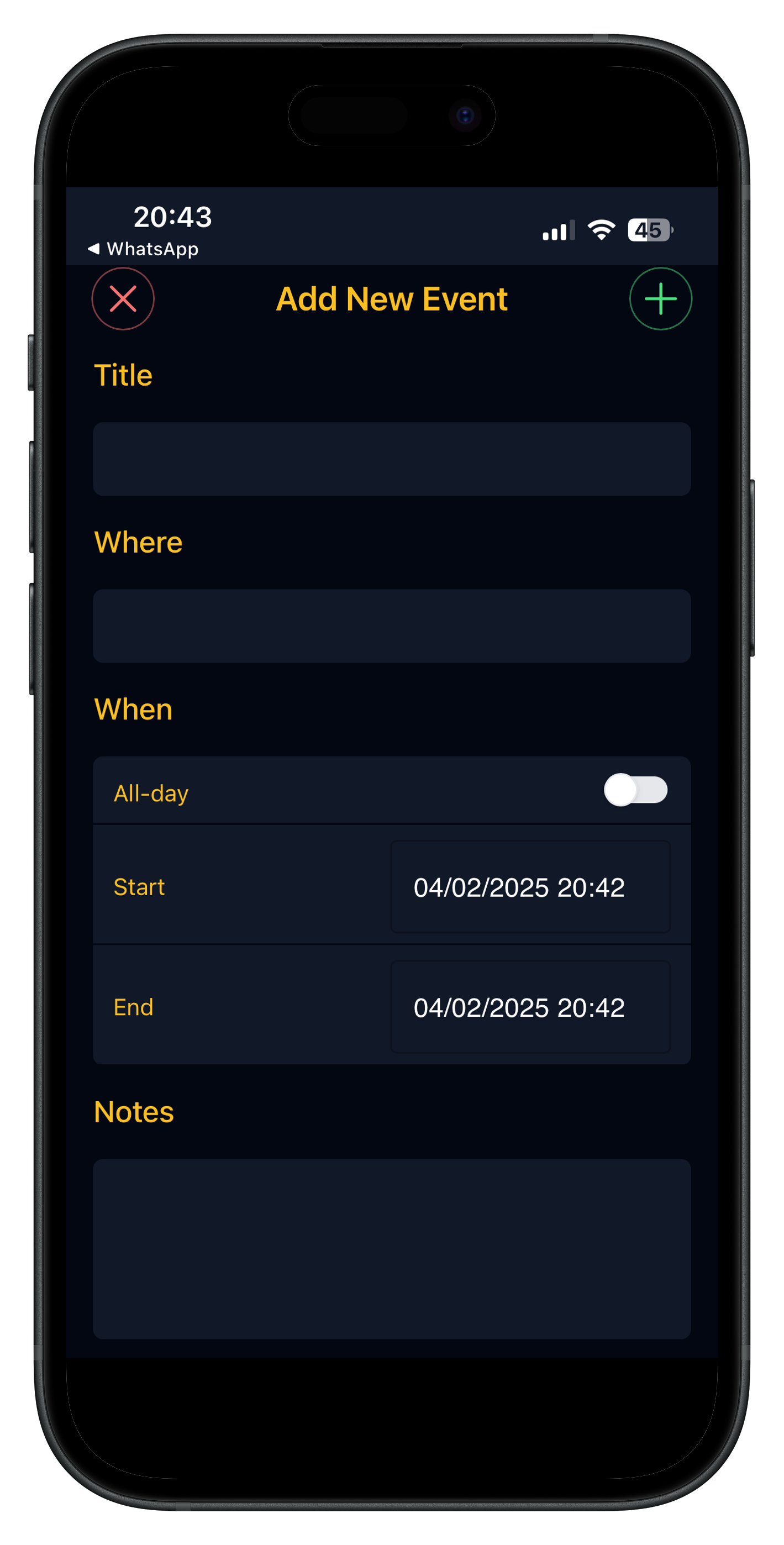Viewport: 784px width, 1545px height.
Task: Open the End date and time picker
Action: pyautogui.click(x=530, y=1007)
